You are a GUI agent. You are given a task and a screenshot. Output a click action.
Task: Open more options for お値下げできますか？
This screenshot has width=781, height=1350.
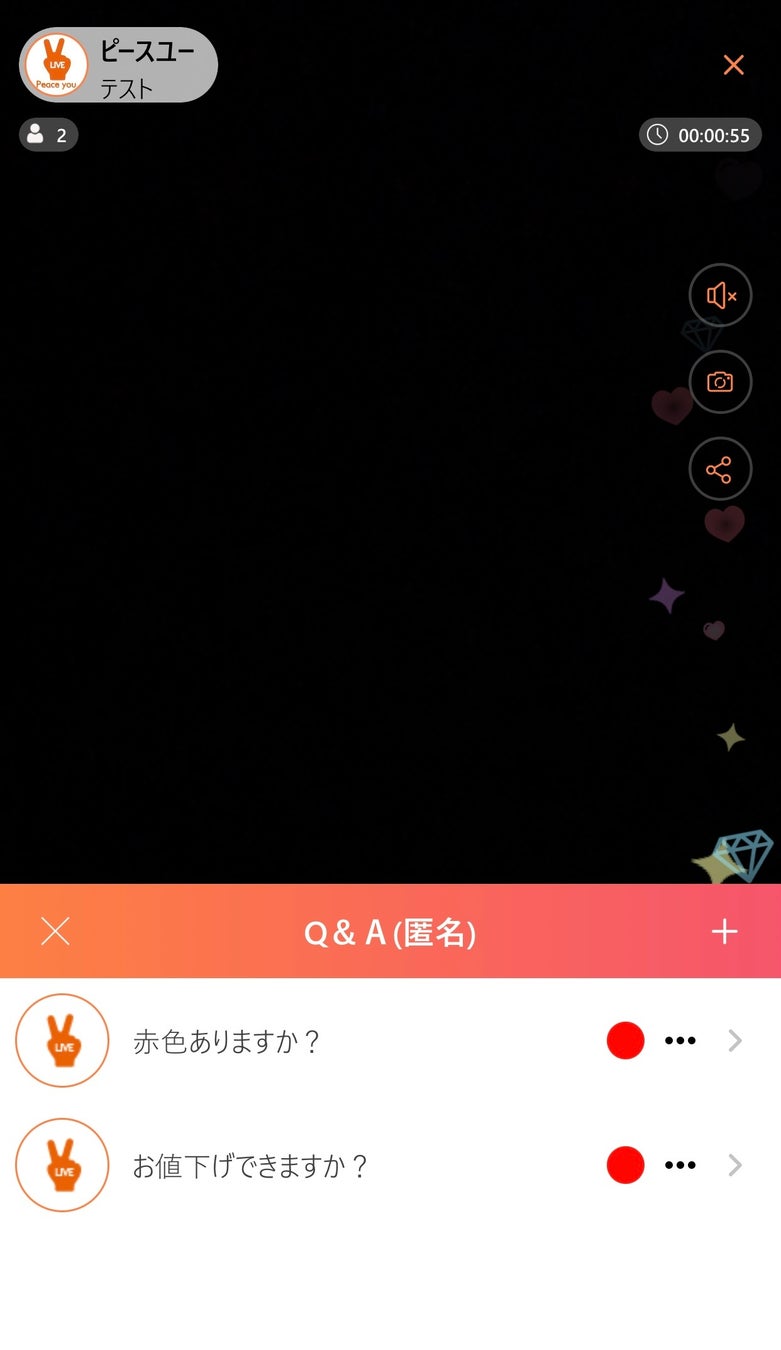(680, 1166)
